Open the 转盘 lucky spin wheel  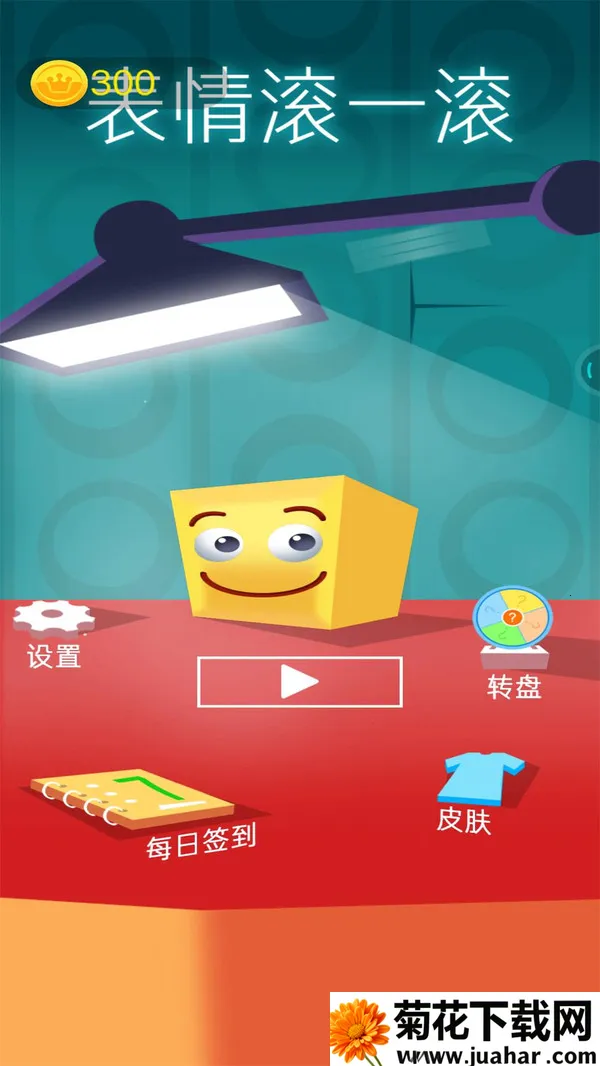point(512,632)
